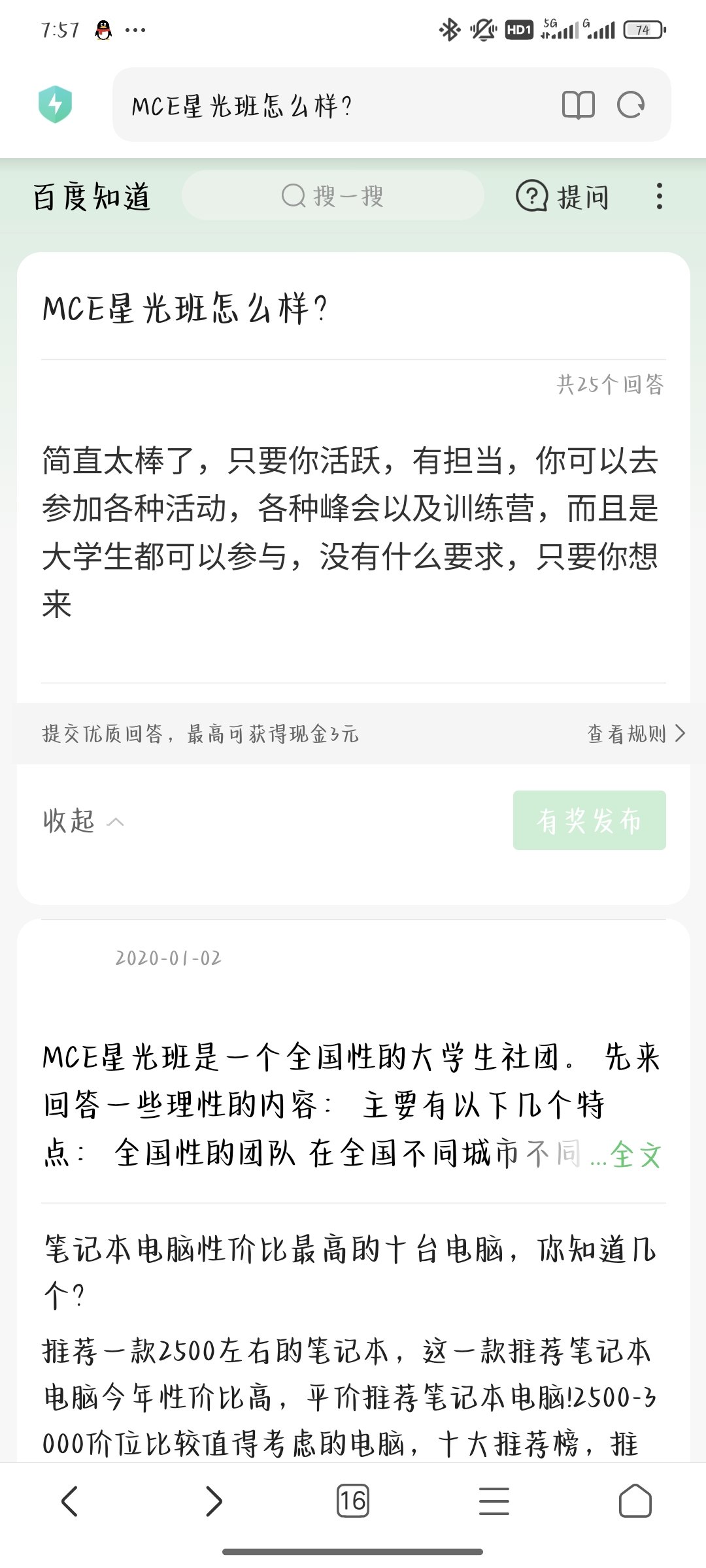Open the browser menu

494,1501
